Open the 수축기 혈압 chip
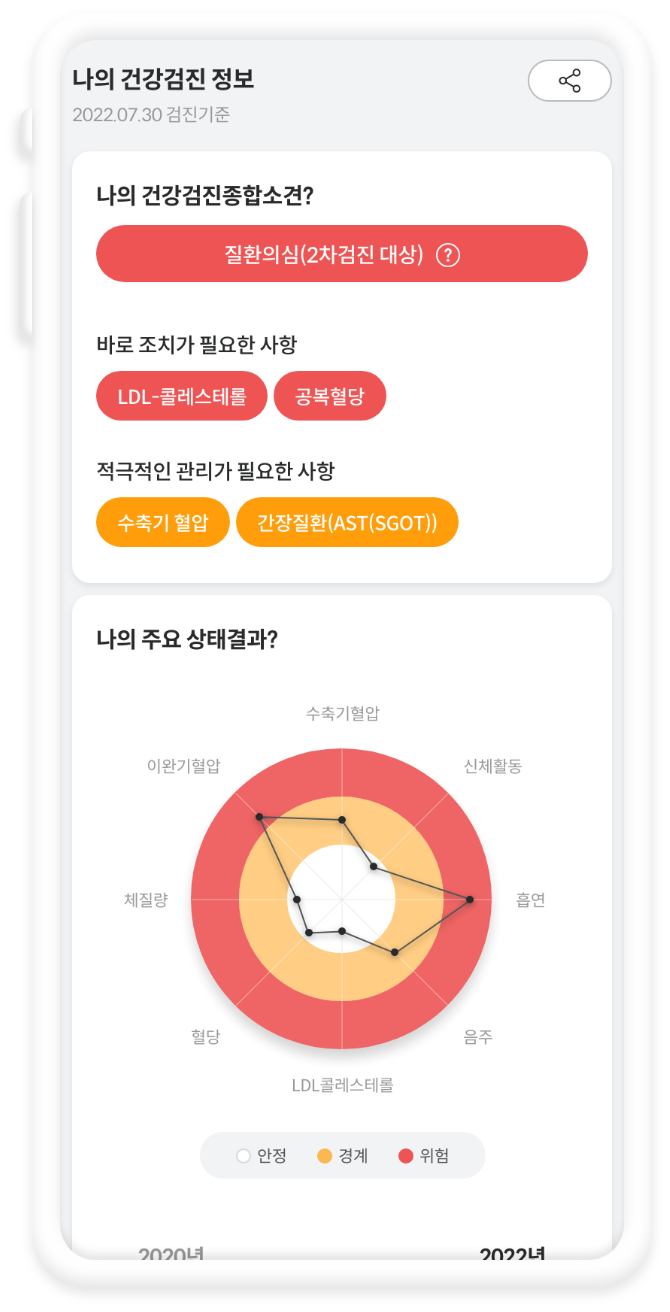The image size is (670, 1312). tap(162, 523)
